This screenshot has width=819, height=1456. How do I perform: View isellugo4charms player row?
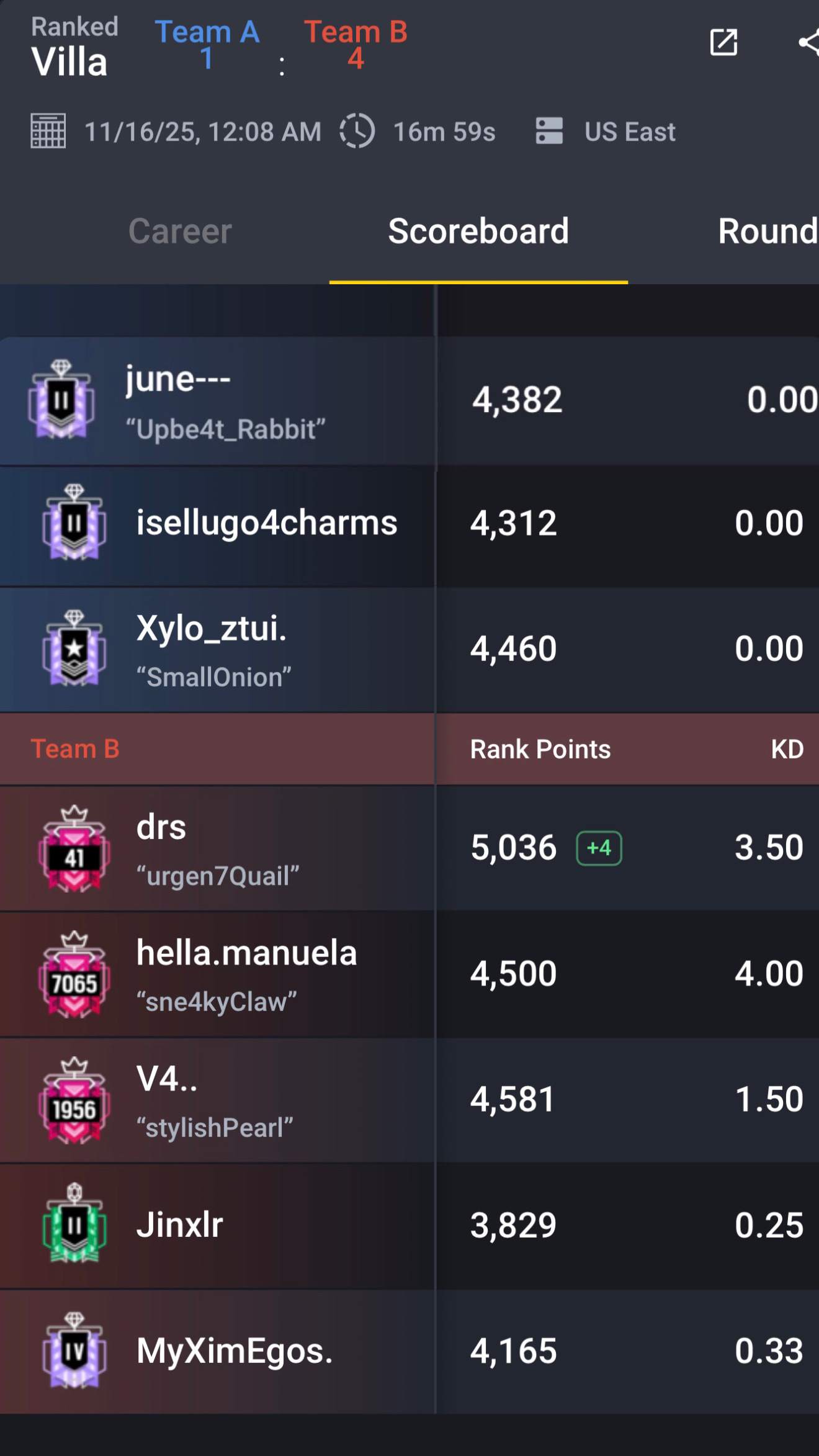coord(267,523)
